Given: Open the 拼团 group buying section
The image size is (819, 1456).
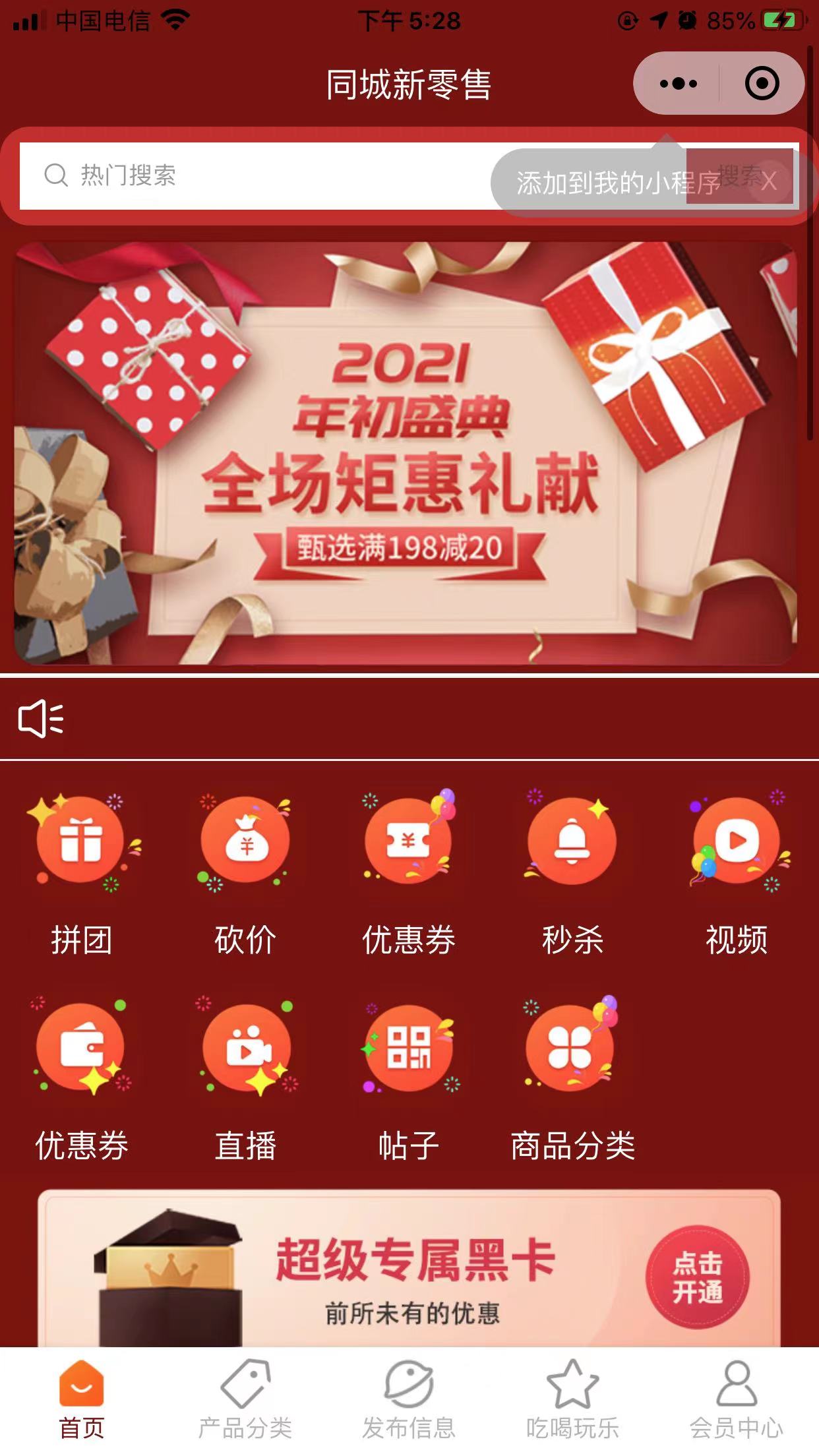Looking at the screenshot, I should pos(81,870).
